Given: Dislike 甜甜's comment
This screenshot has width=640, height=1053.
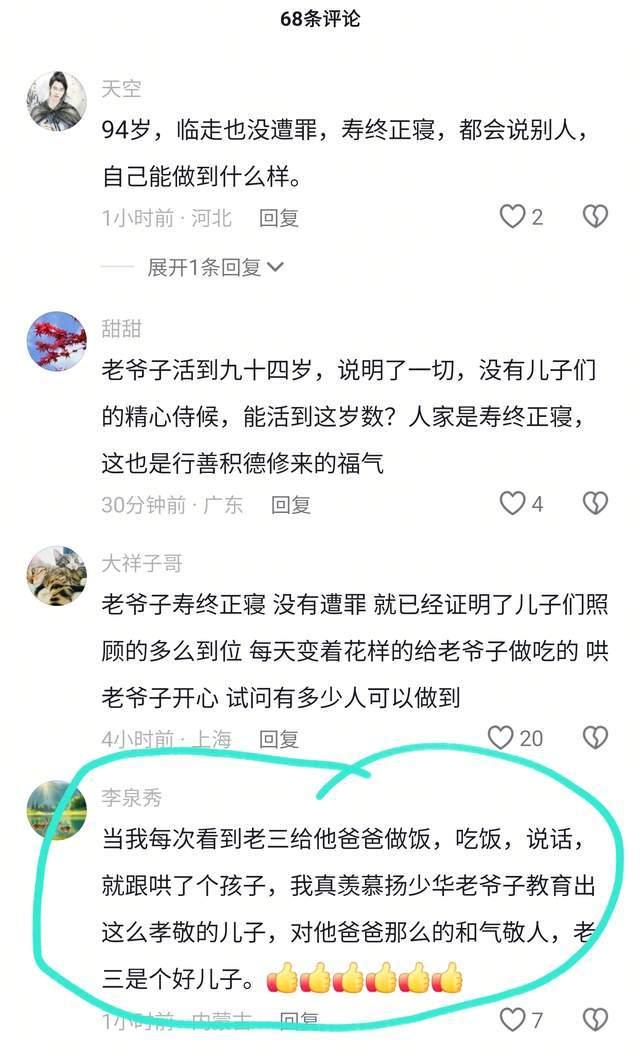Looking at the screenshot, I should (595, 504).
